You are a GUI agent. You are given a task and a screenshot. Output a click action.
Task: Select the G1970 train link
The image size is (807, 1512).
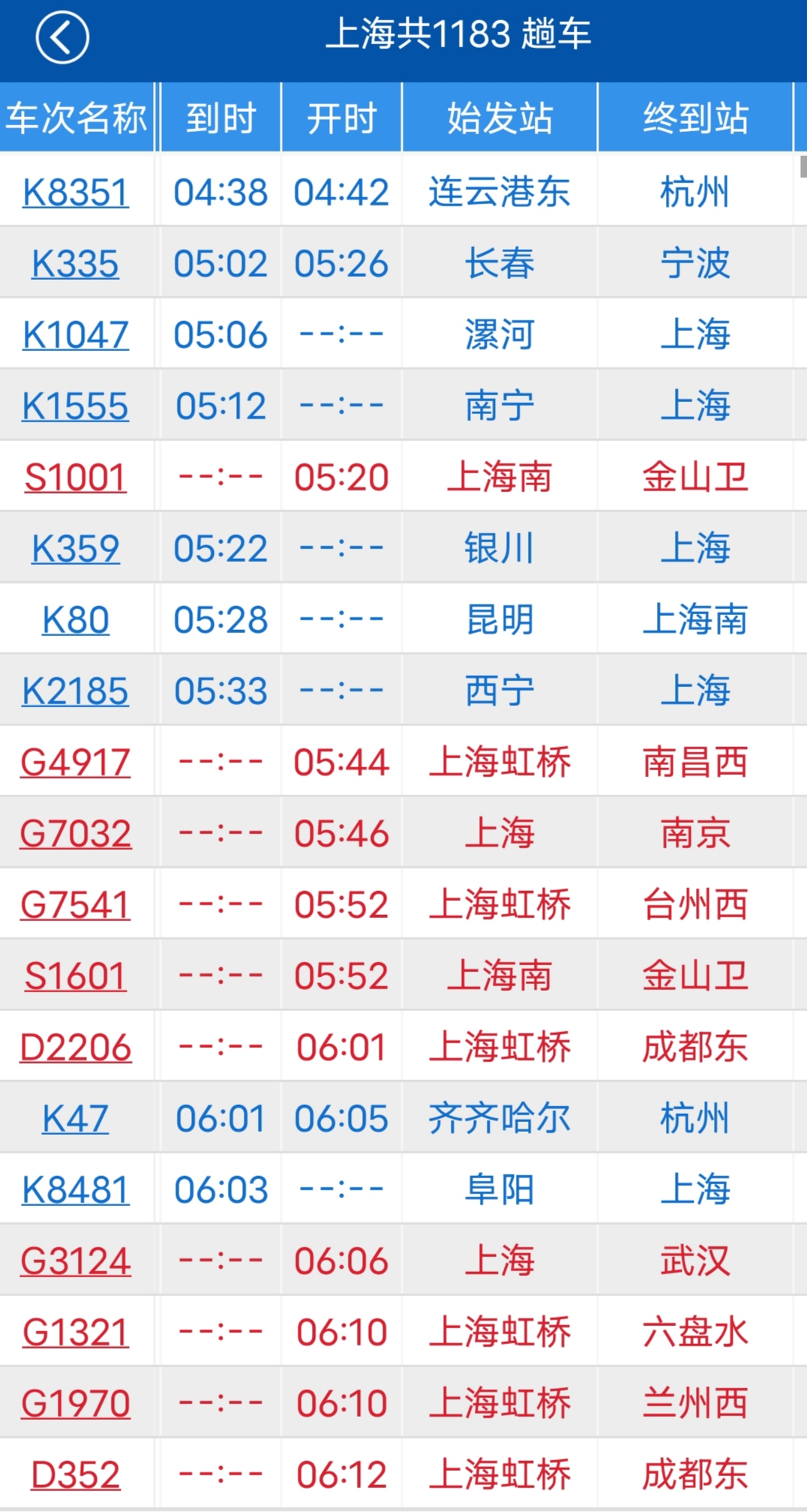point(75,1403)
